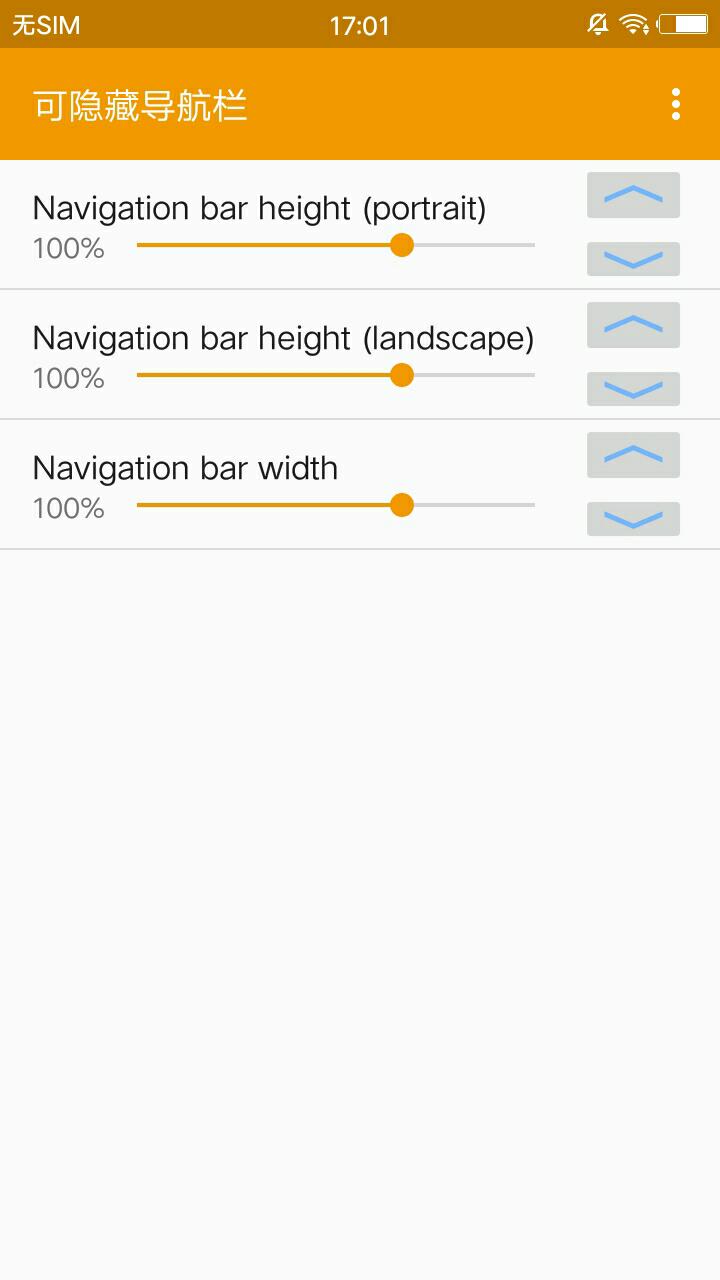Increase portrait navigation bar height with up arrow
Image resolution: width=720 pixels, height=1280 pixels.
[x=633, y=195]
